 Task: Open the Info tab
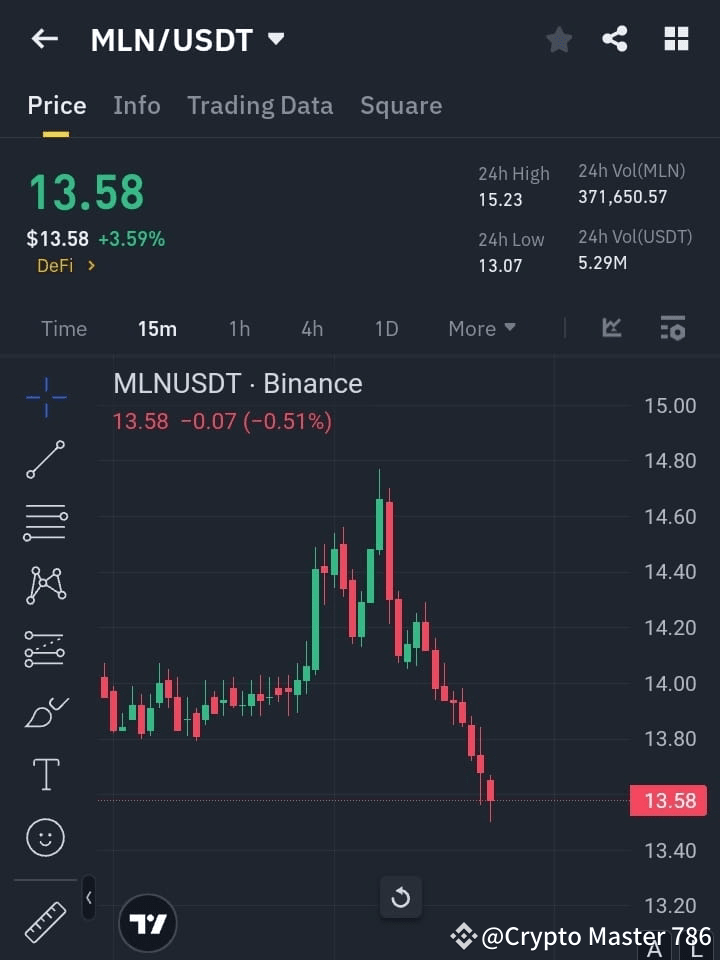pyautogui.click(x=136, y=105)
